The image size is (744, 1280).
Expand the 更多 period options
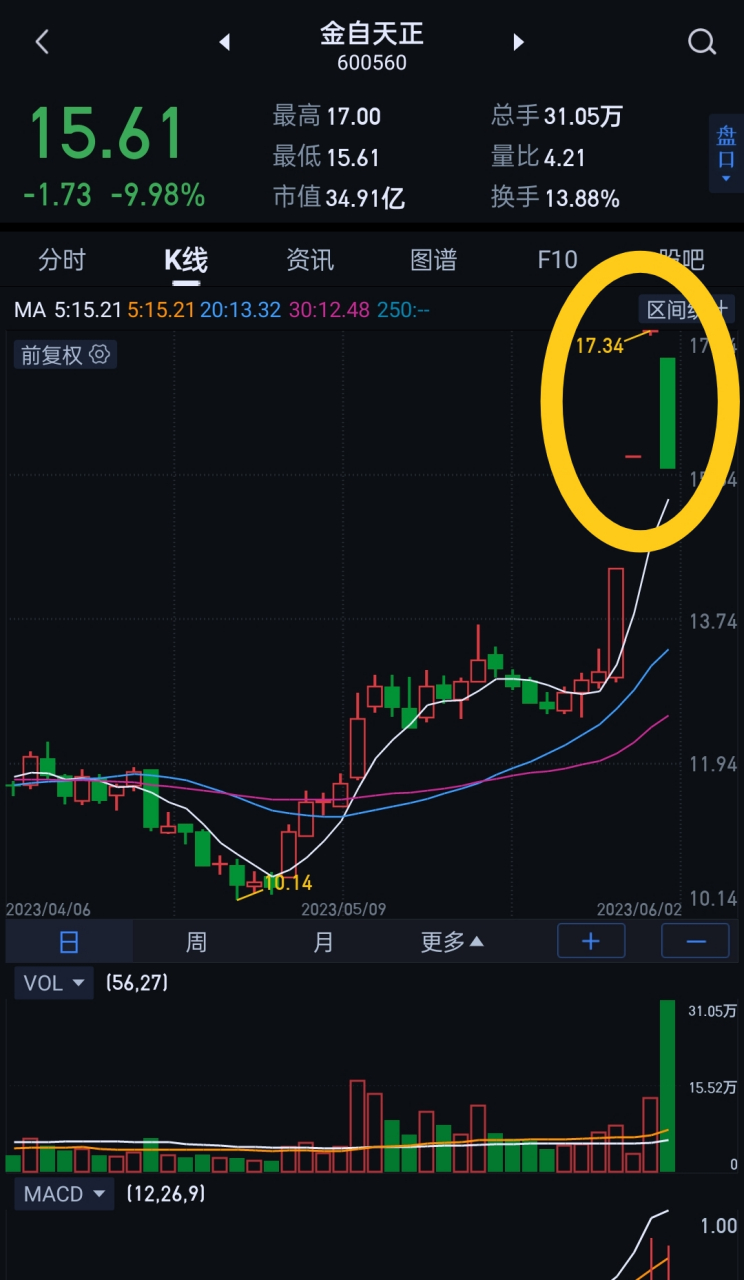point(452,941)
